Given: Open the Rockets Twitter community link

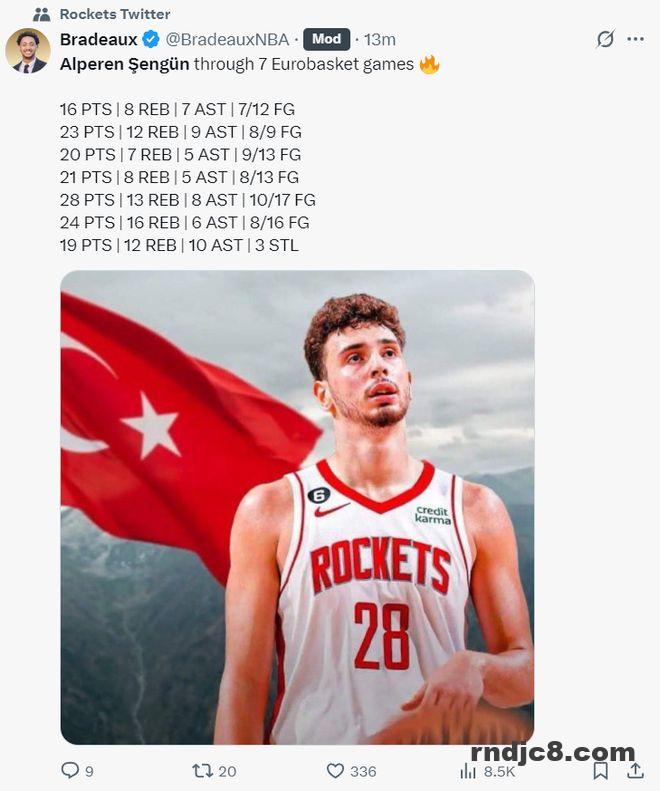Looking at the screenshot, I should pos(114,14).
